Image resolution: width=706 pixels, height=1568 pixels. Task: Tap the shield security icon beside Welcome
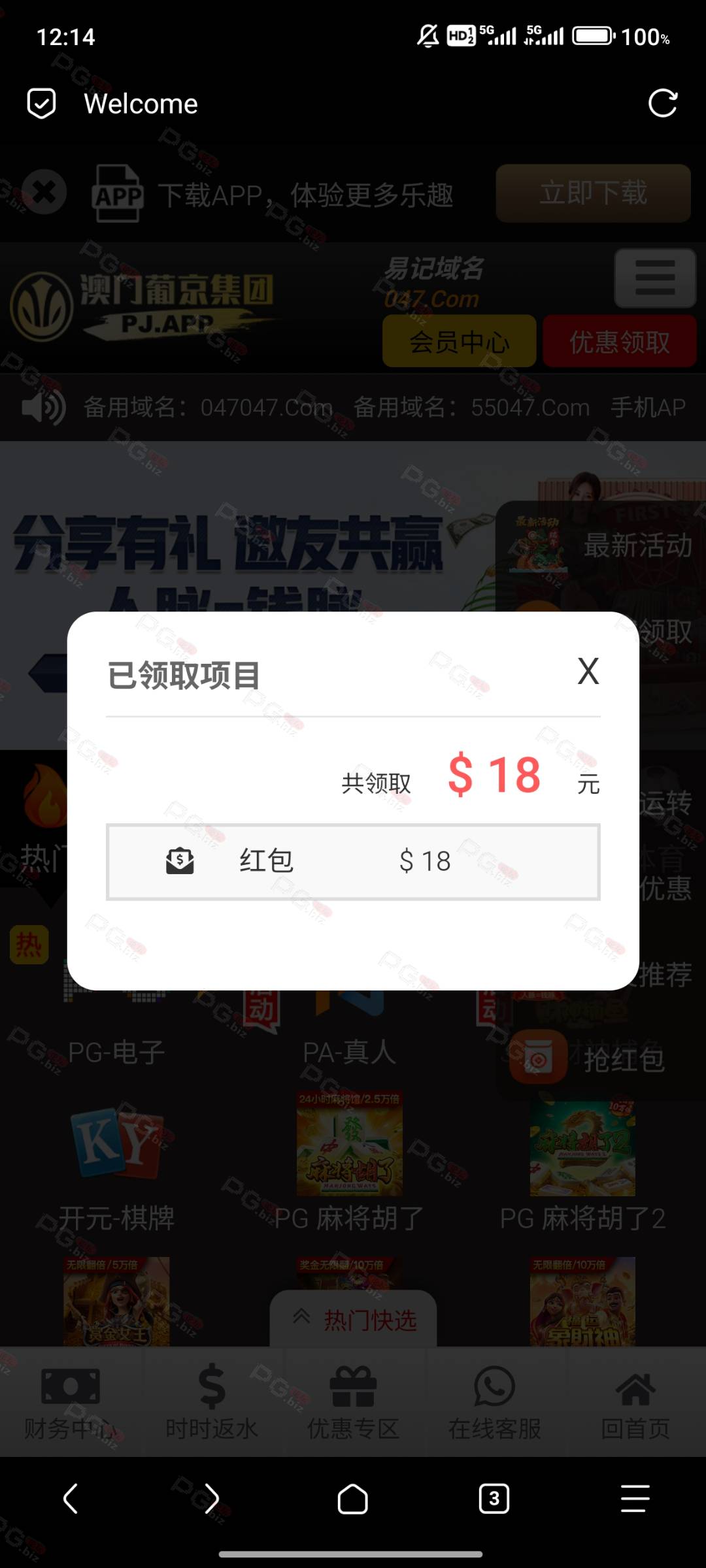click(41, 103)
